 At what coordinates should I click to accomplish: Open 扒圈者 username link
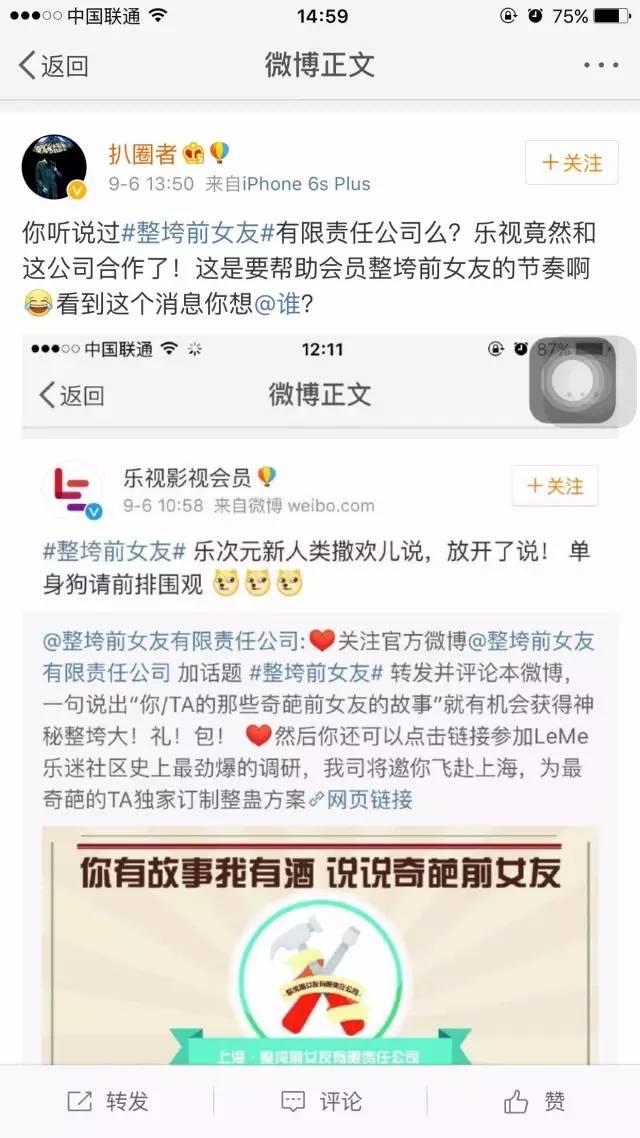[x=142, y=153]
